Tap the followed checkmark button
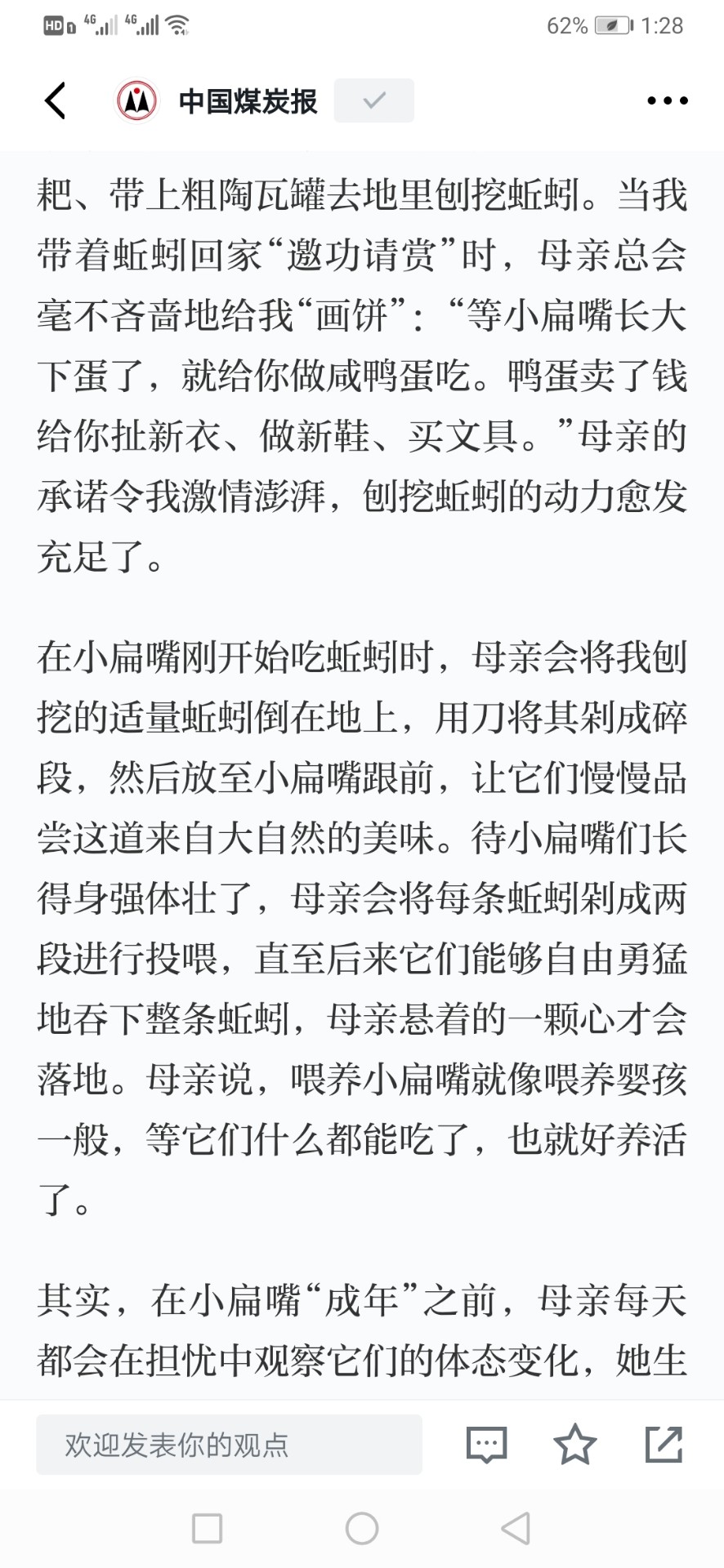The image size is (724, 1568). point(374,100)
